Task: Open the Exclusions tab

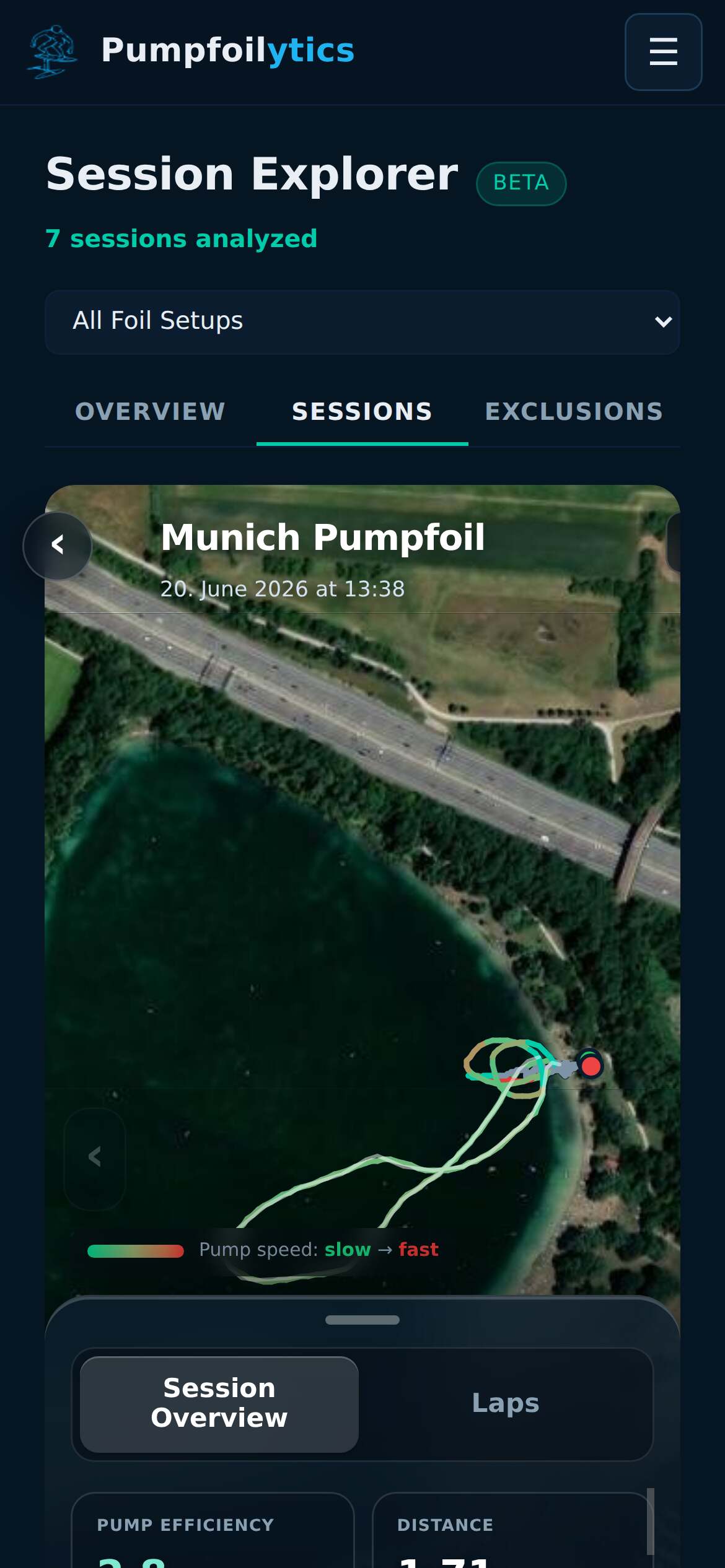Action: tap(574, 412)
